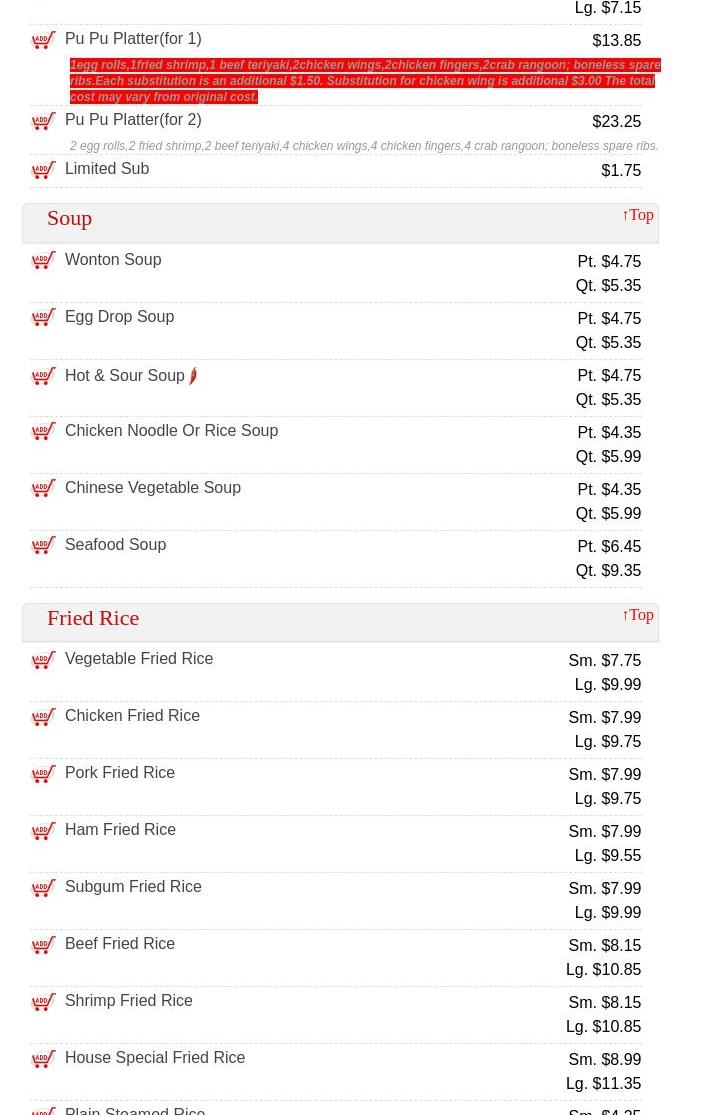Add Hot & Sour Soup to cart
This screenshot has height=1115, width=704.
(x=44, y=376)
